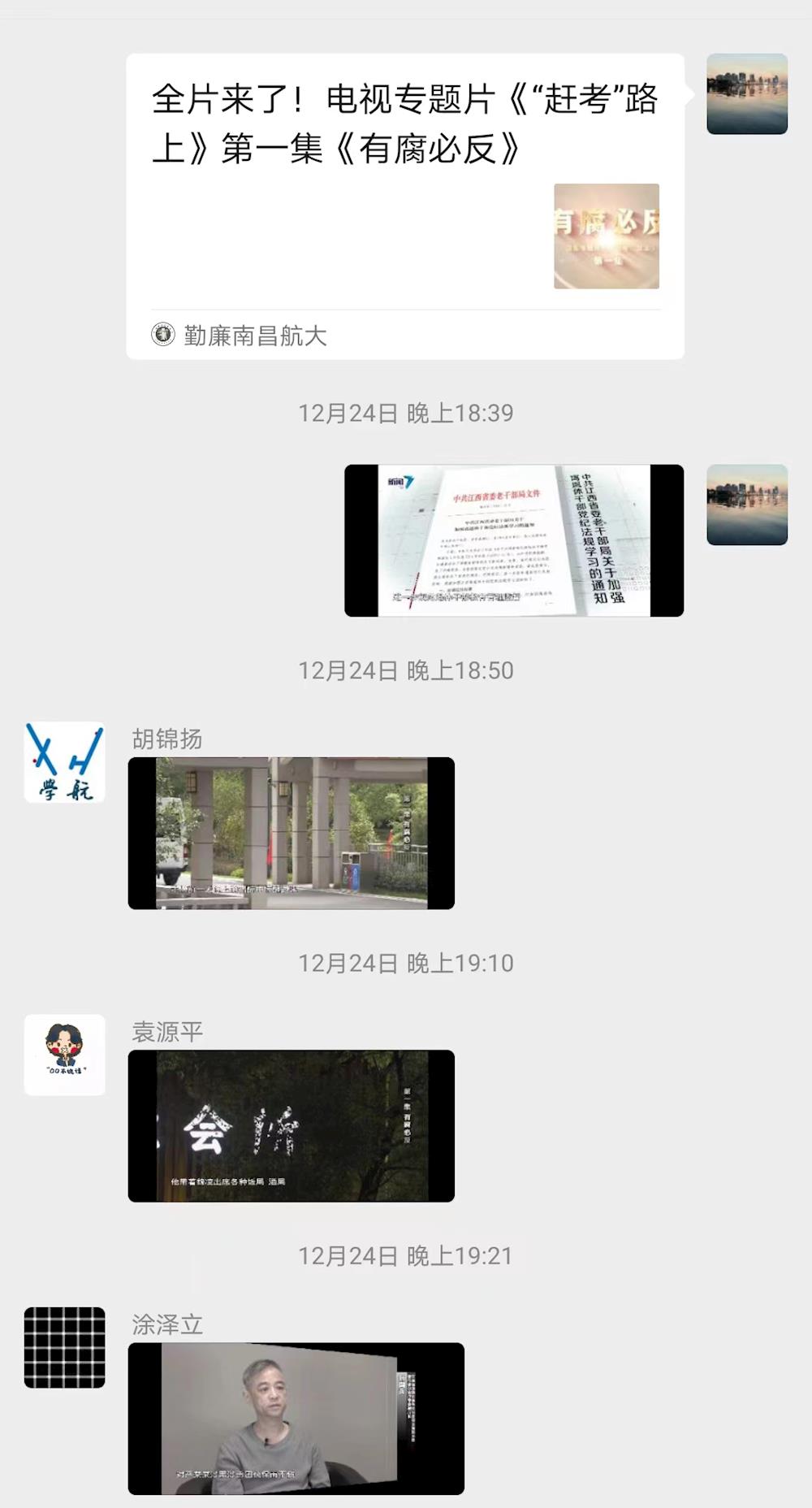Open 涂泽立's profile avatar
The width and height of the screenshot is (812, 1508).
pos(65,1347)
